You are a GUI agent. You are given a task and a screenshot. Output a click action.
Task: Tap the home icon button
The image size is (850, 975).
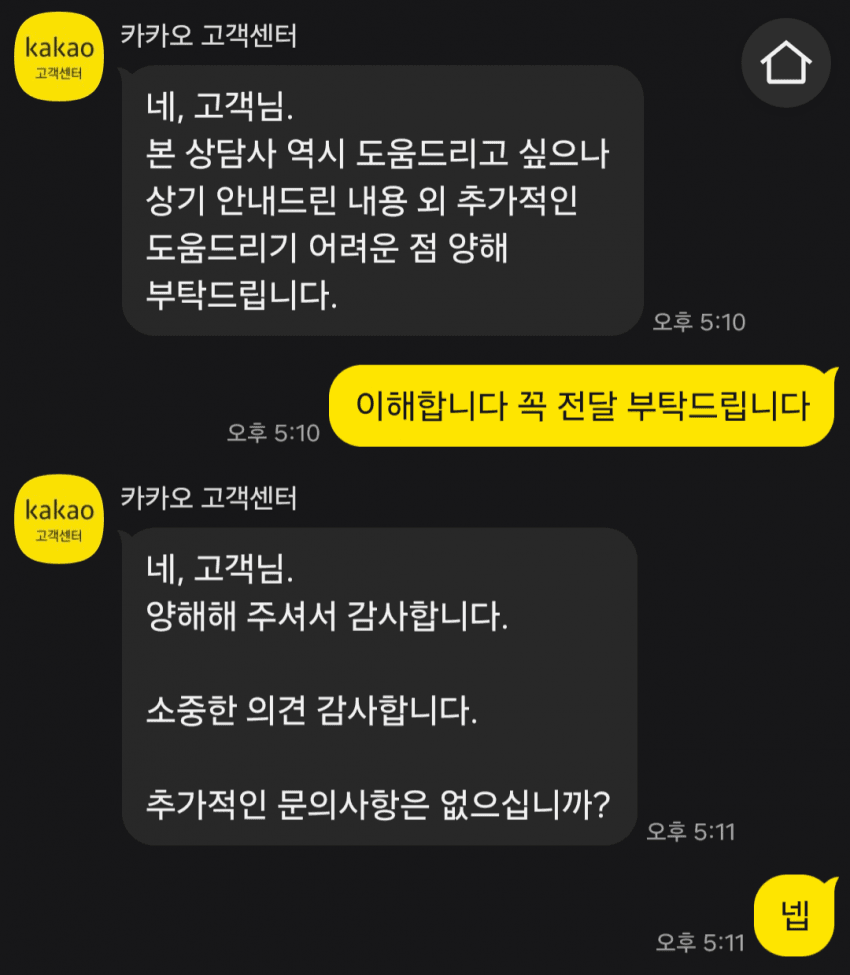[786, 63]
